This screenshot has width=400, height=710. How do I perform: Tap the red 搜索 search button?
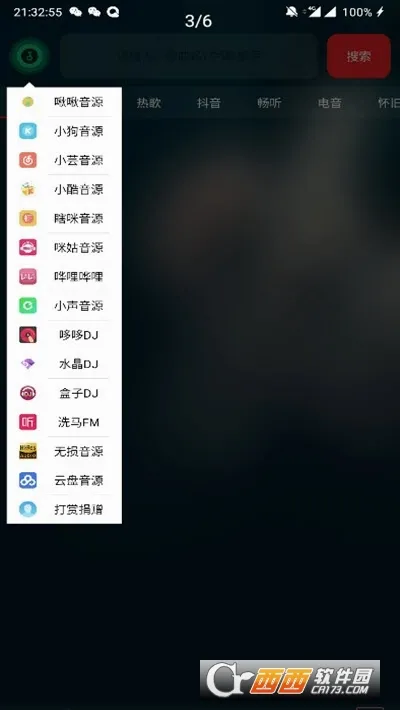point(359,56)
